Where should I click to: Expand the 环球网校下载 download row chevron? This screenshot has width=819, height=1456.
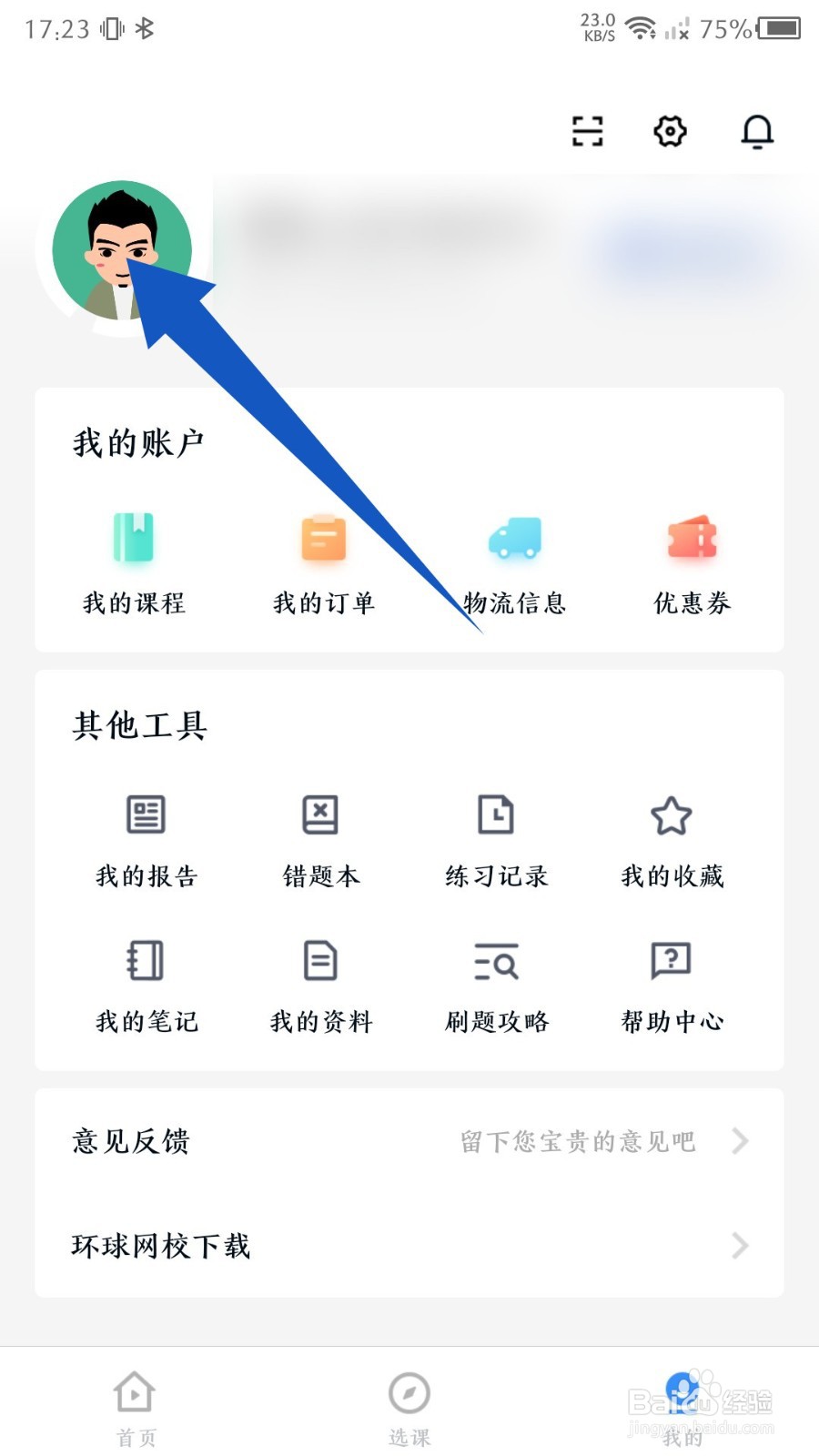(x=739, y=1246)
